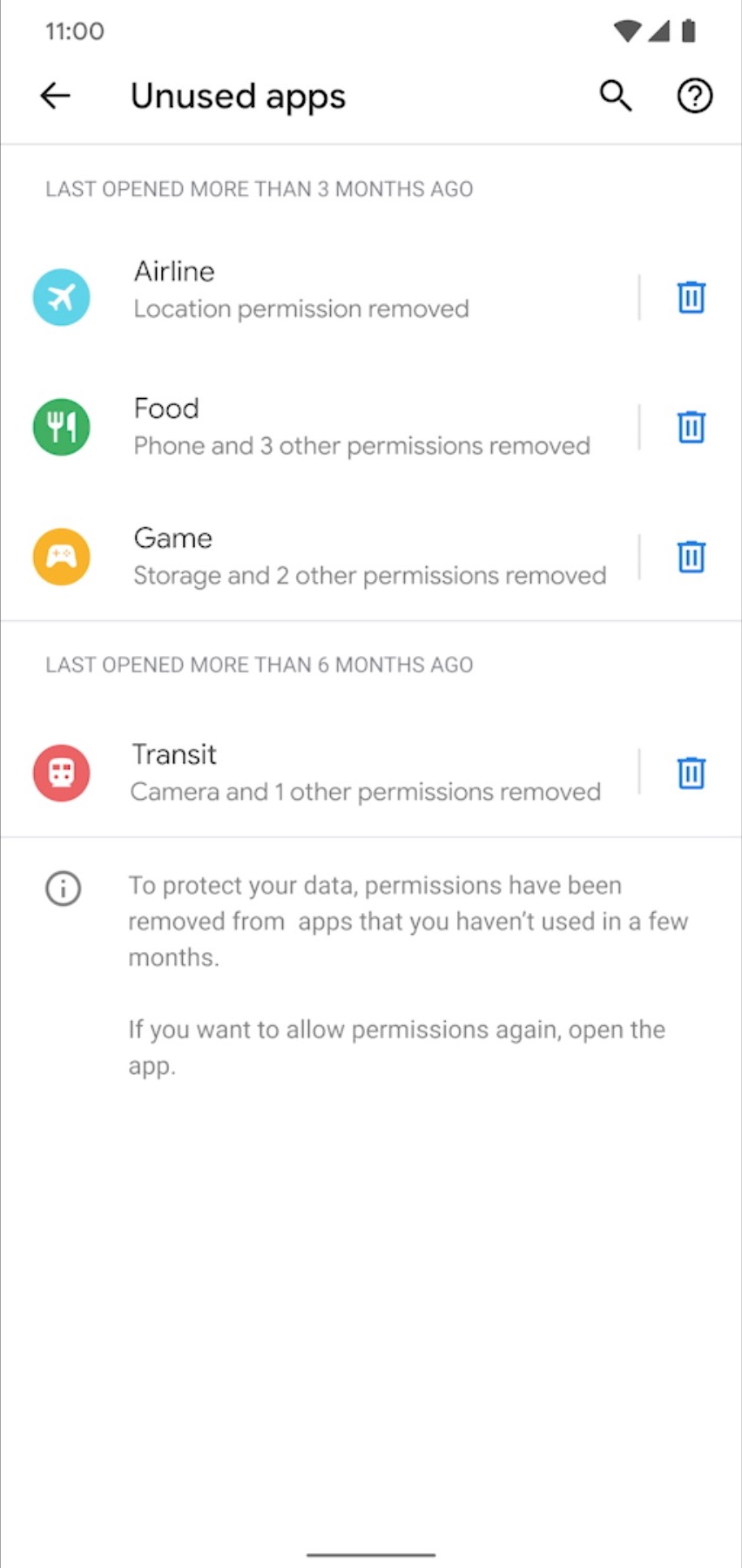Delete the Airline app

coord(691,297)
